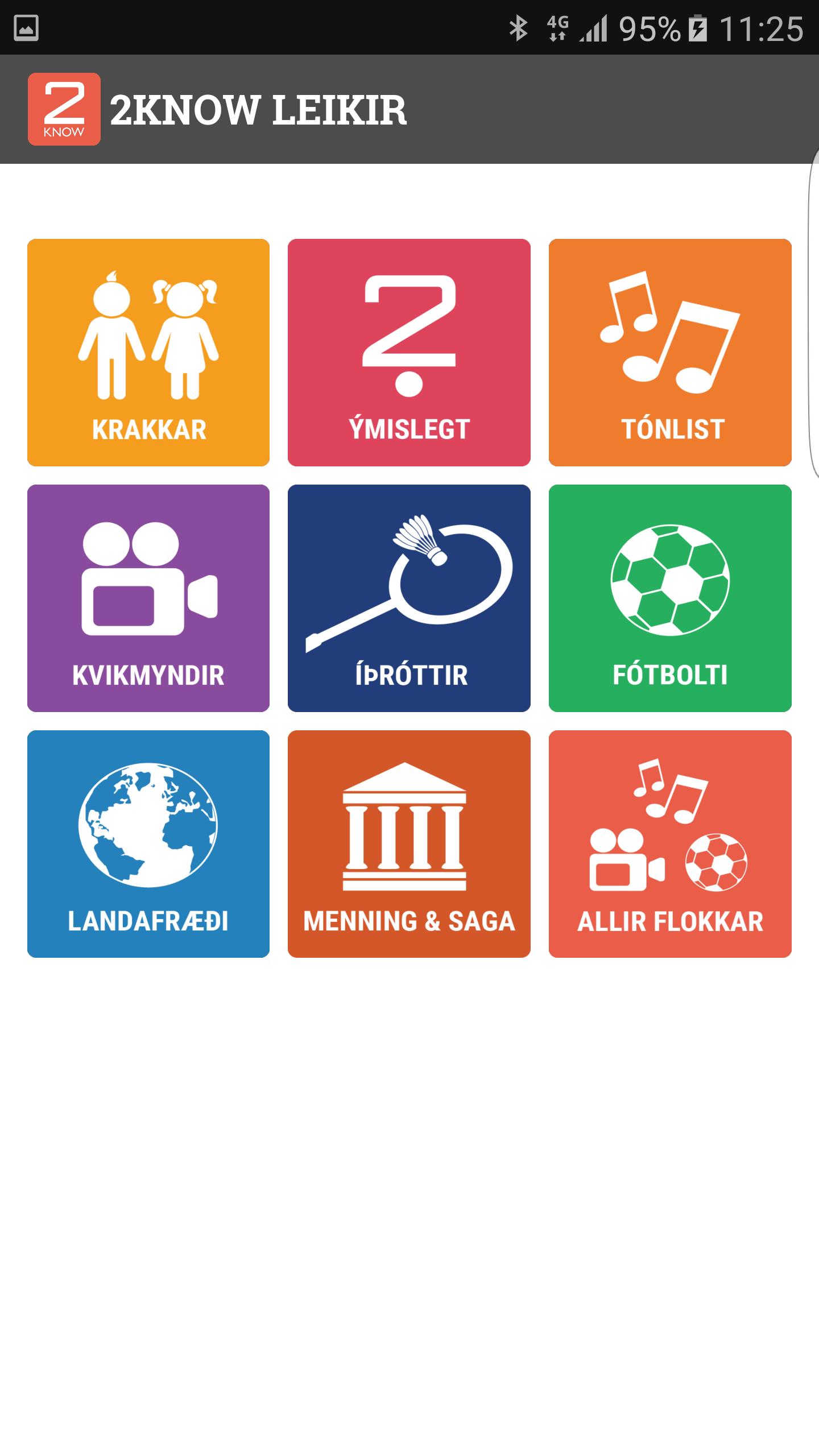Open the Krakkar category
This screenshot has height=1456, width=819.
(x=148, y=353)
